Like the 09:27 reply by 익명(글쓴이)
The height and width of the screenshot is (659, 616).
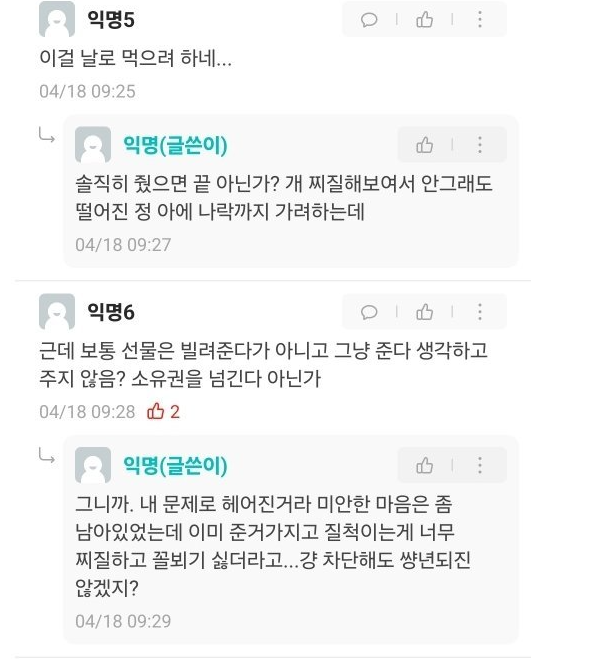click(x=425, y=146)
